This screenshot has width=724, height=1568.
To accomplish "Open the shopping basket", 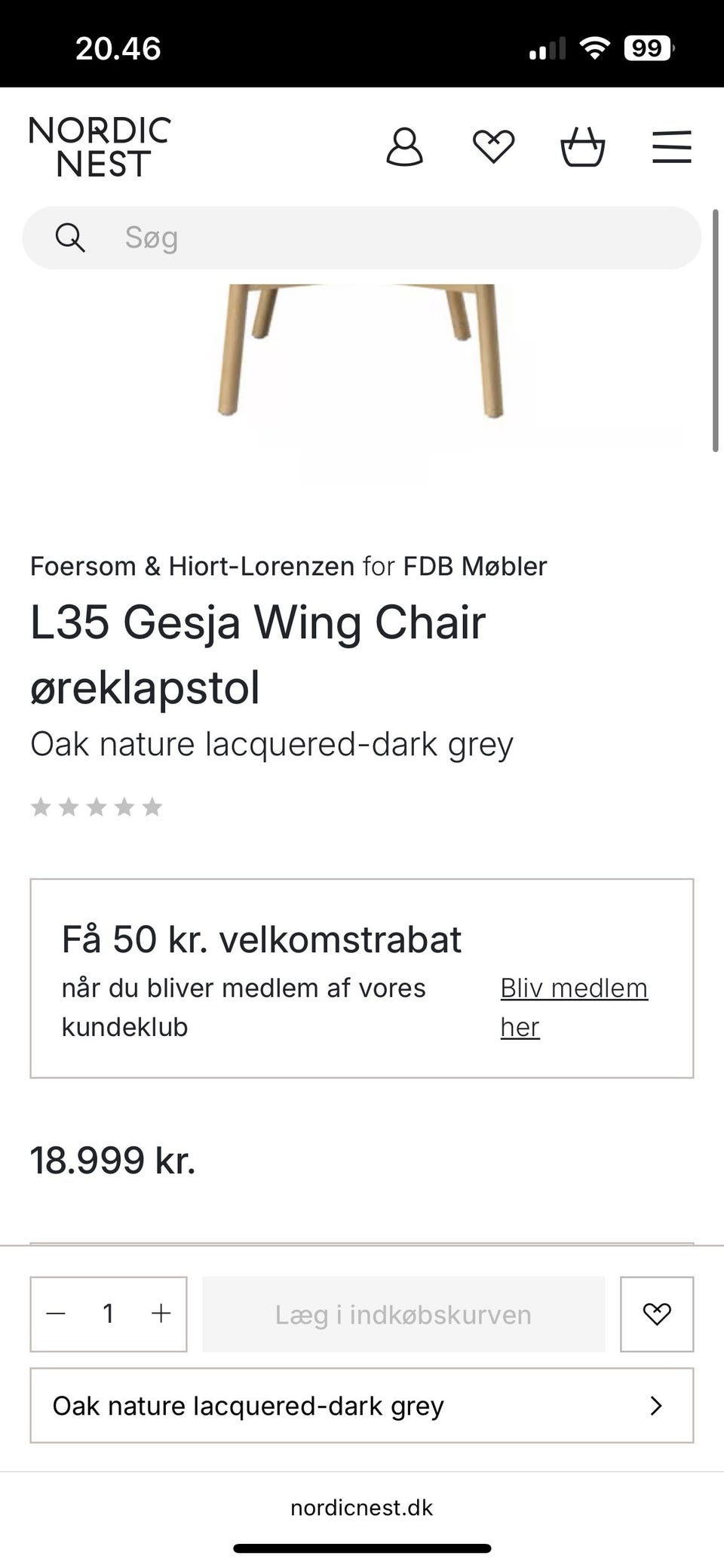I will click(x=582, y=146).
